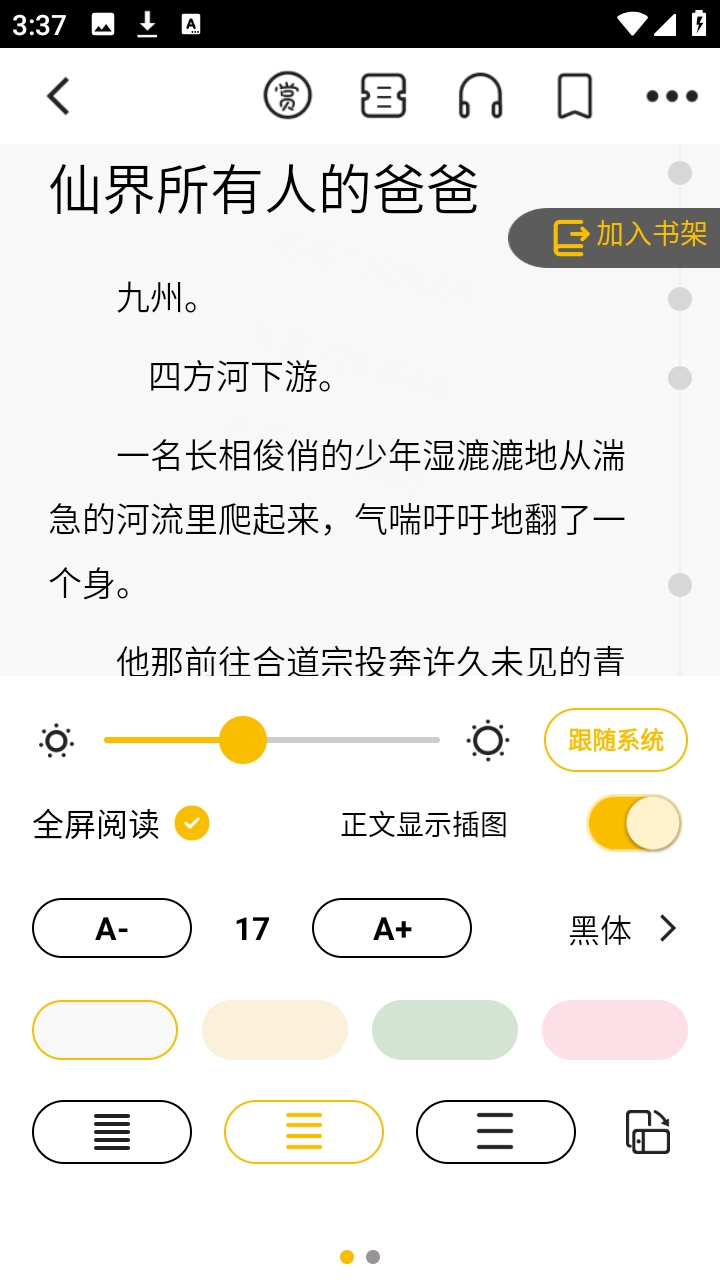Add book to shelf via 加入书架
720x1280 pixels.
pos(630,236)
